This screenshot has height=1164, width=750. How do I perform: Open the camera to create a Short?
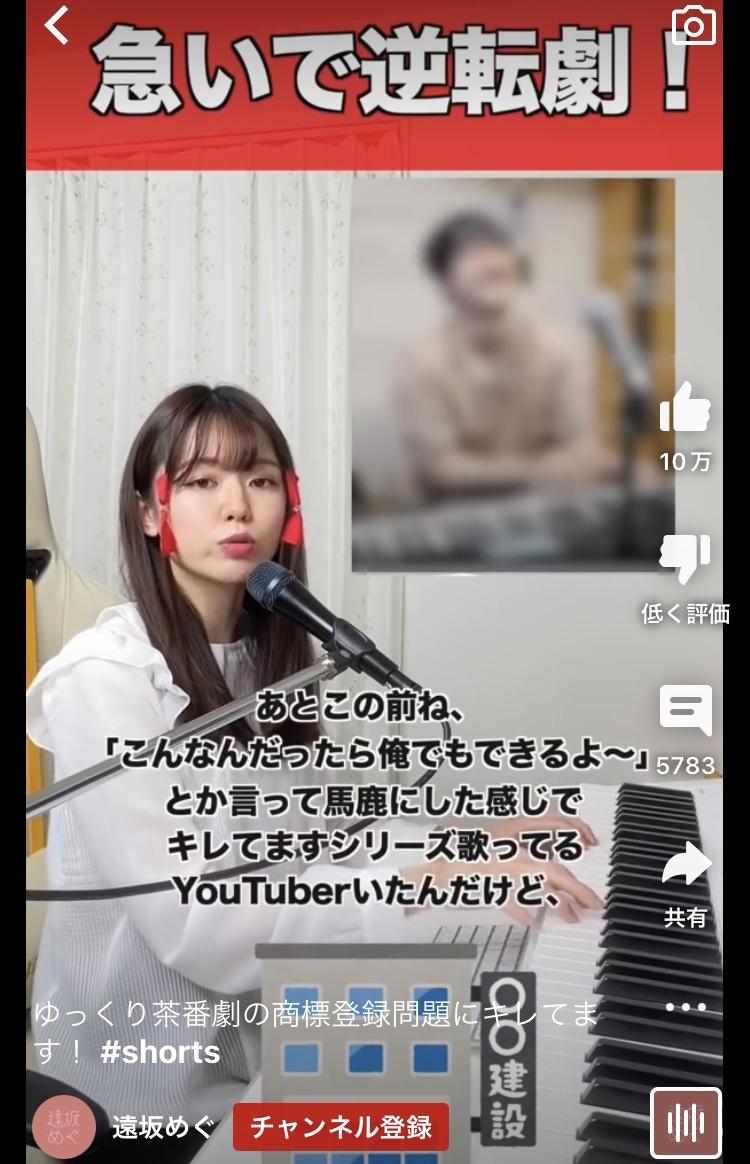point(694,25)
